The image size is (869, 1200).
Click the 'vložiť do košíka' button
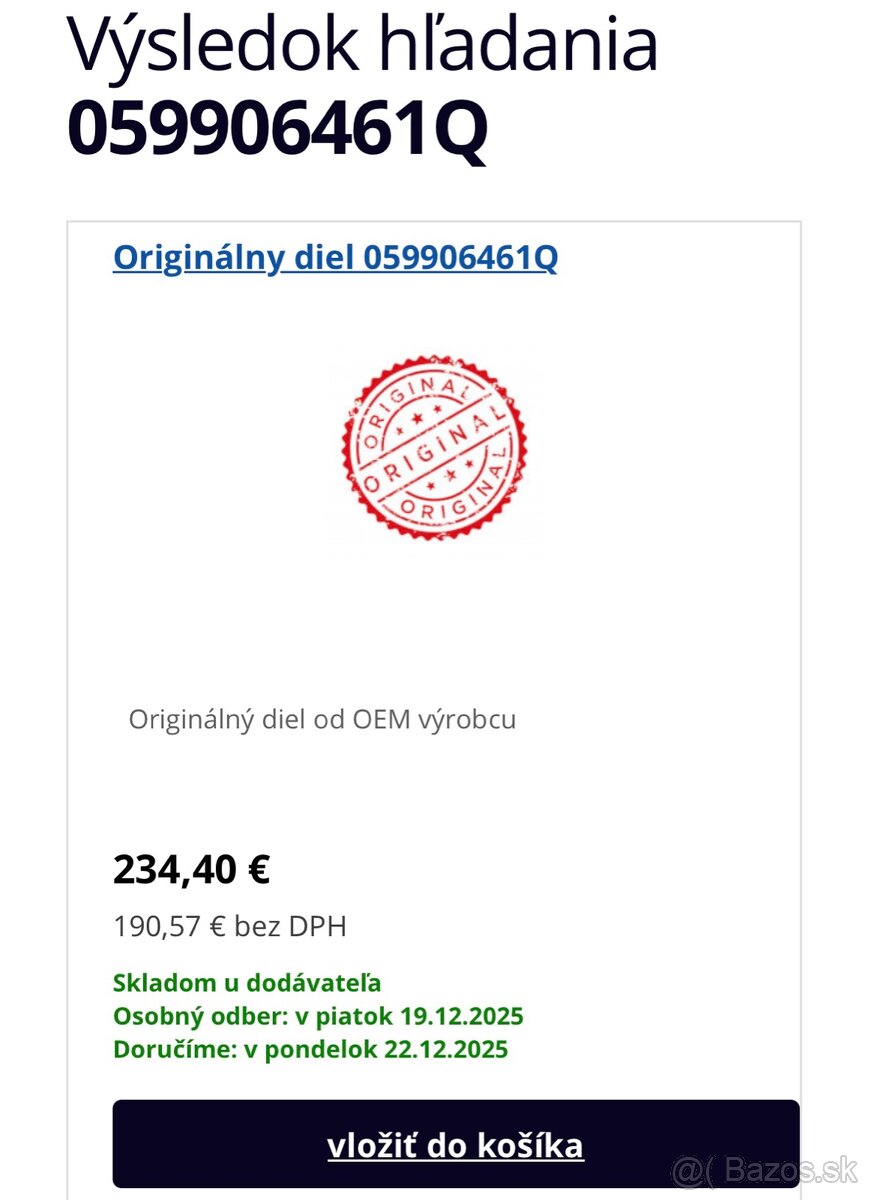(x=455, y=1144)
